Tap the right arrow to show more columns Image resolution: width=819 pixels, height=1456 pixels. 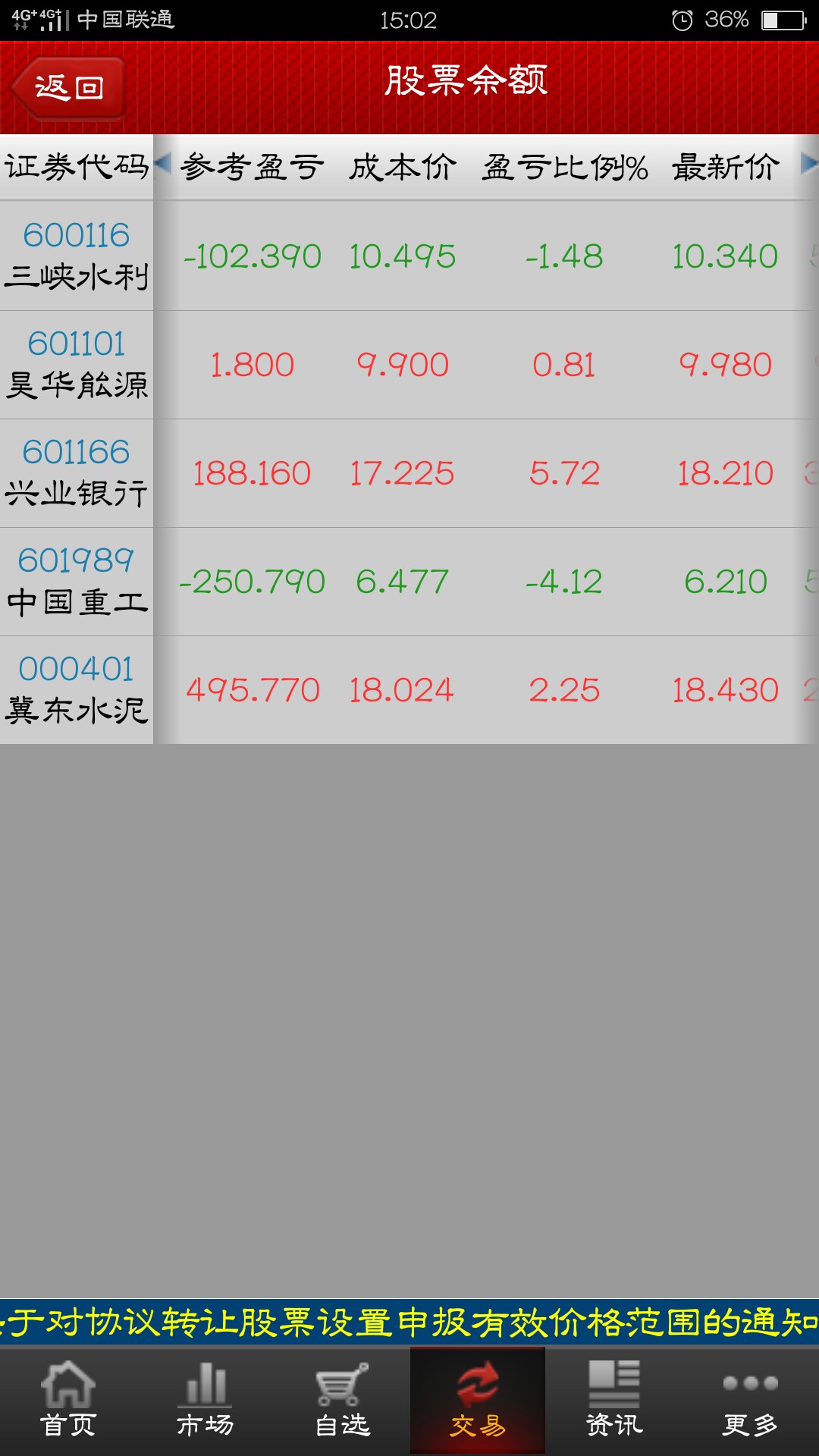pyautogui.click(x=808, y=163)
